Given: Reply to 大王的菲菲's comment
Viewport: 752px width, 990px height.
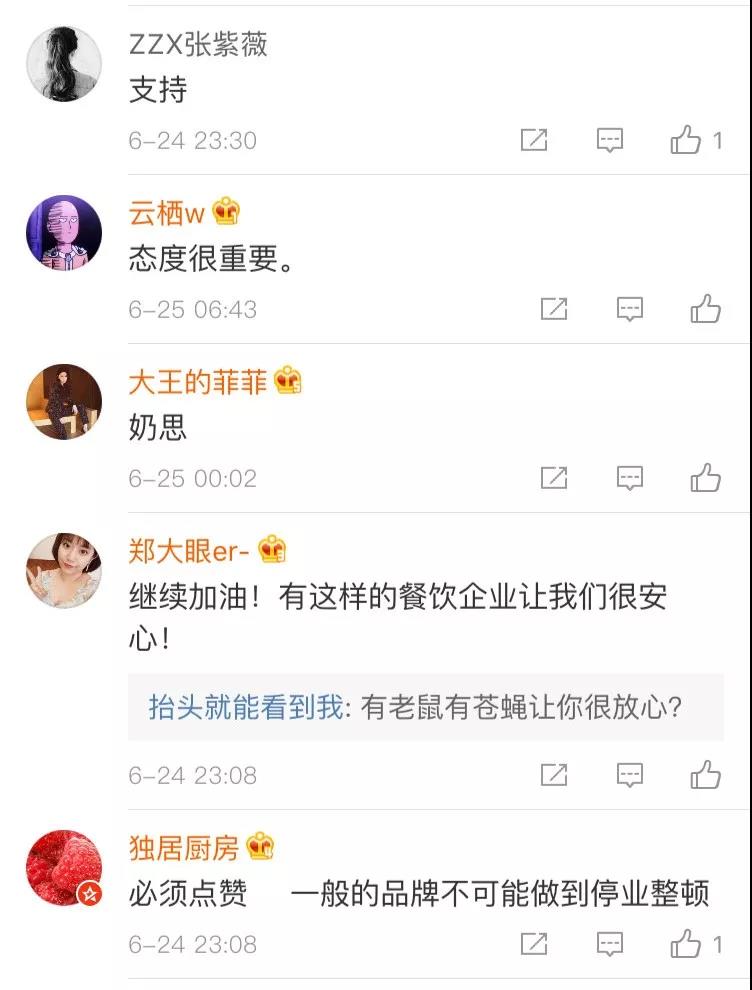Looking at the screenshot, I should point(629,479).
